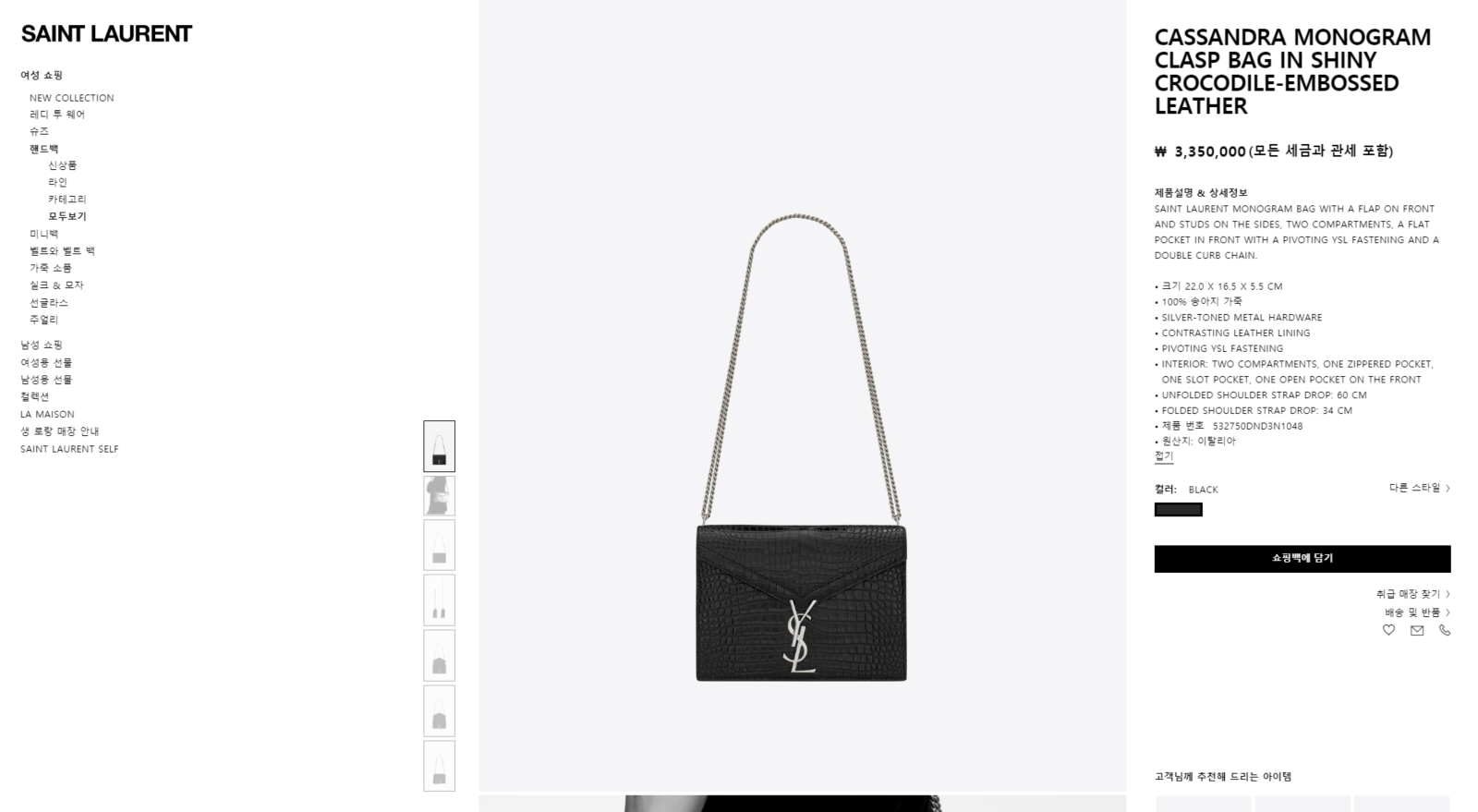Open the 슈즈 category
Viewport: 1478px width, 812px height.
39,131
